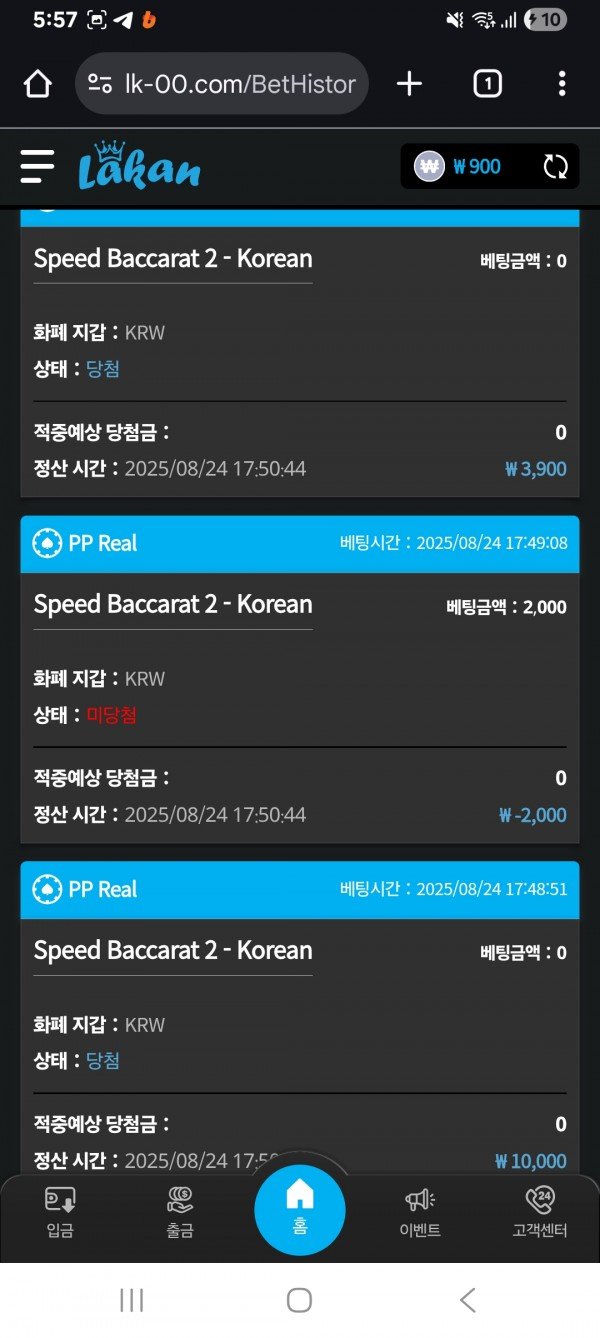
Task: Tap the Lakan logo to go home
Action: pos(139,166)
